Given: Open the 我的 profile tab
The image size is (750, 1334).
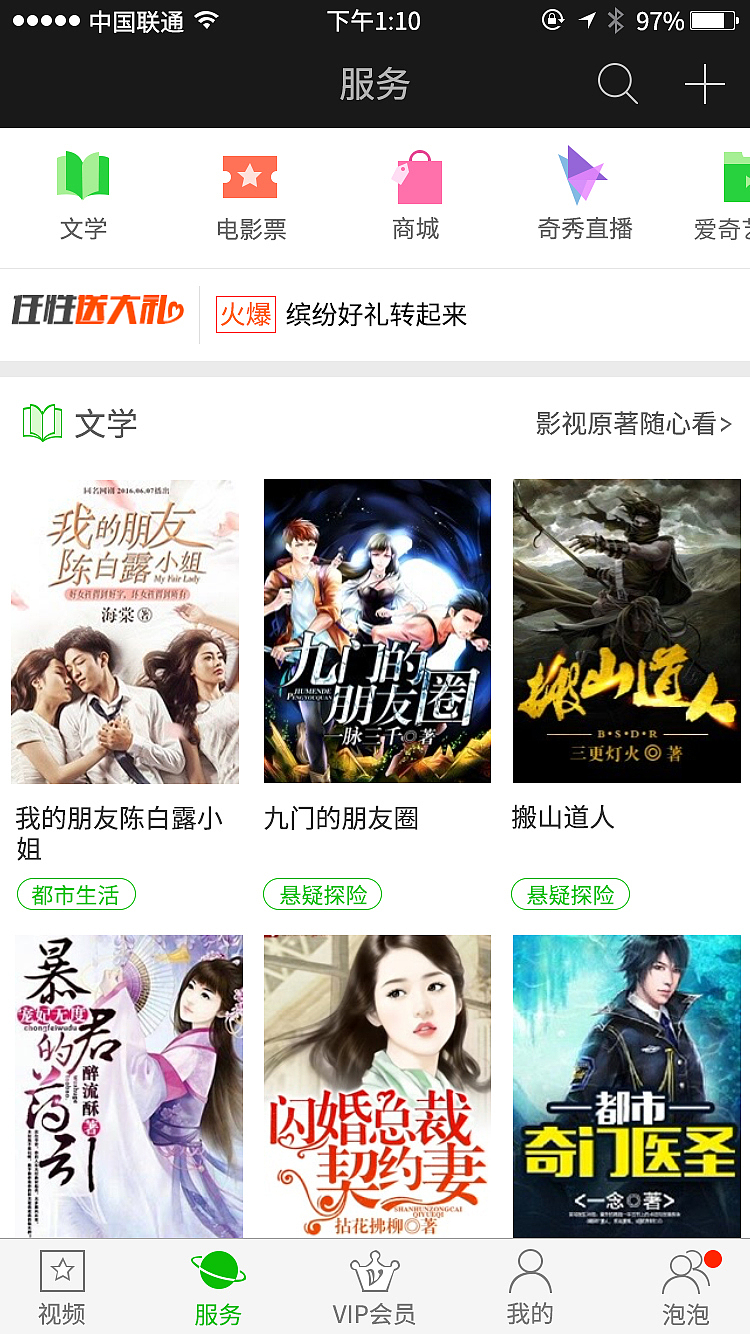Looking at the screenshot, I should [x=530, y=1287].
